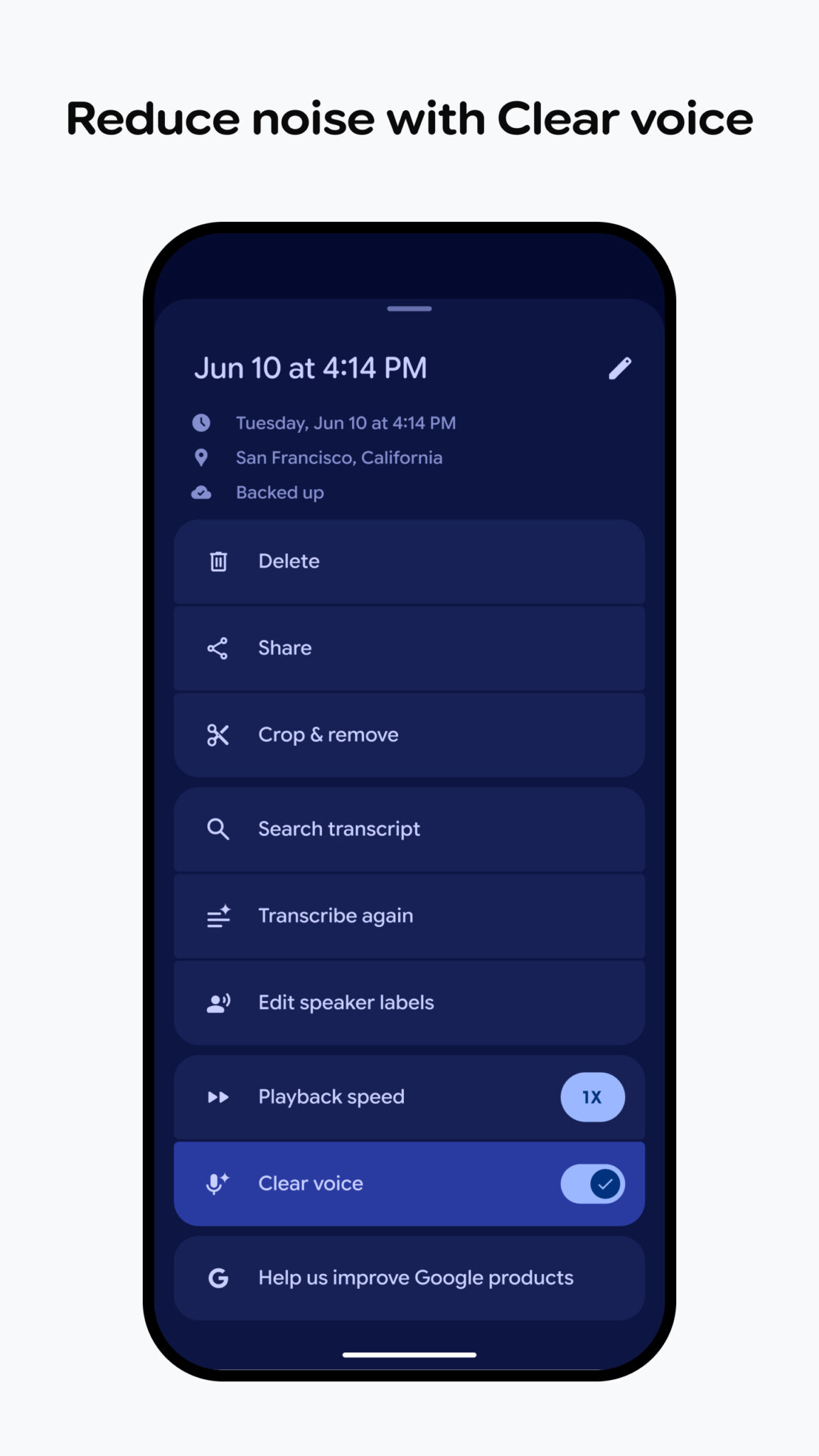
Task: Open the 1X playback speed selector
Action: 593,1097
